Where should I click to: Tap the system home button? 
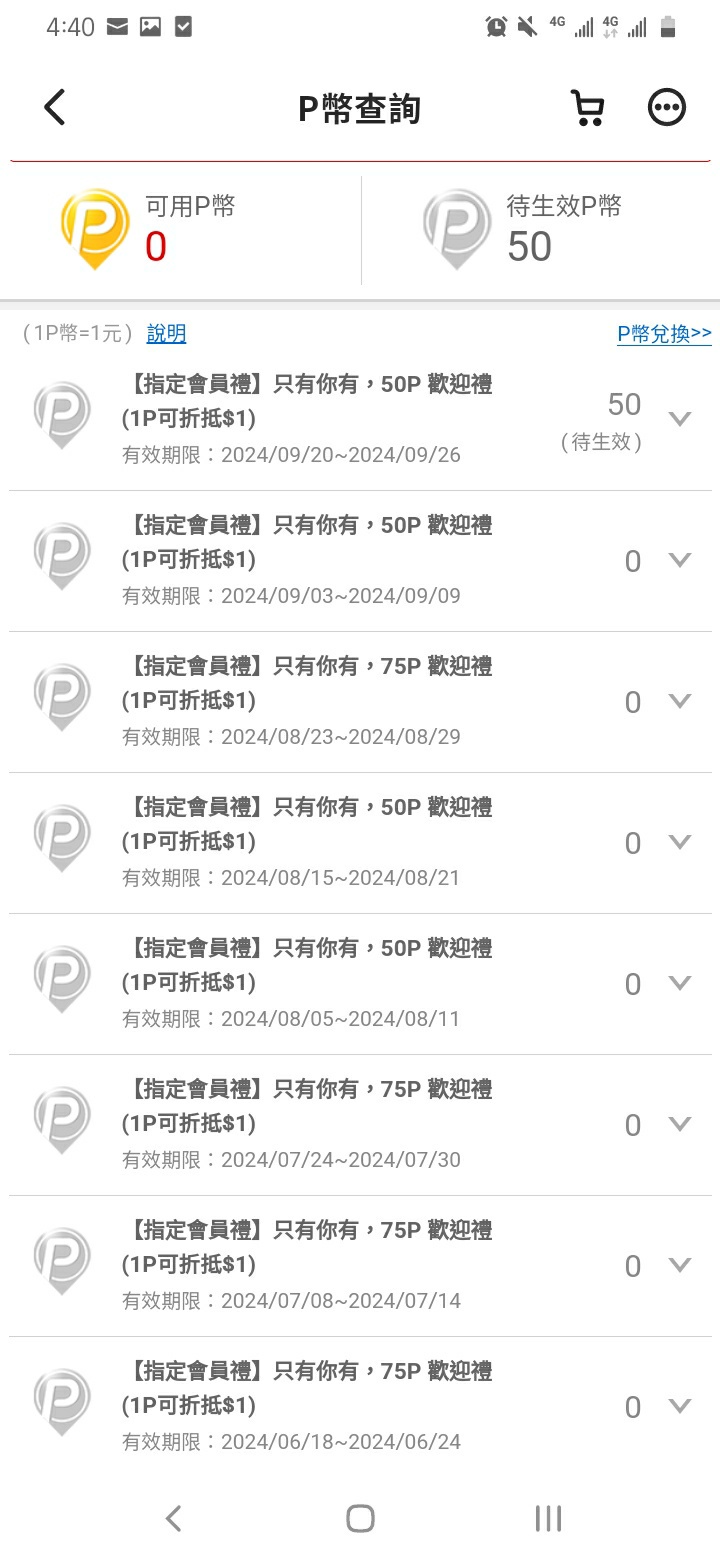pos(360,1518)
